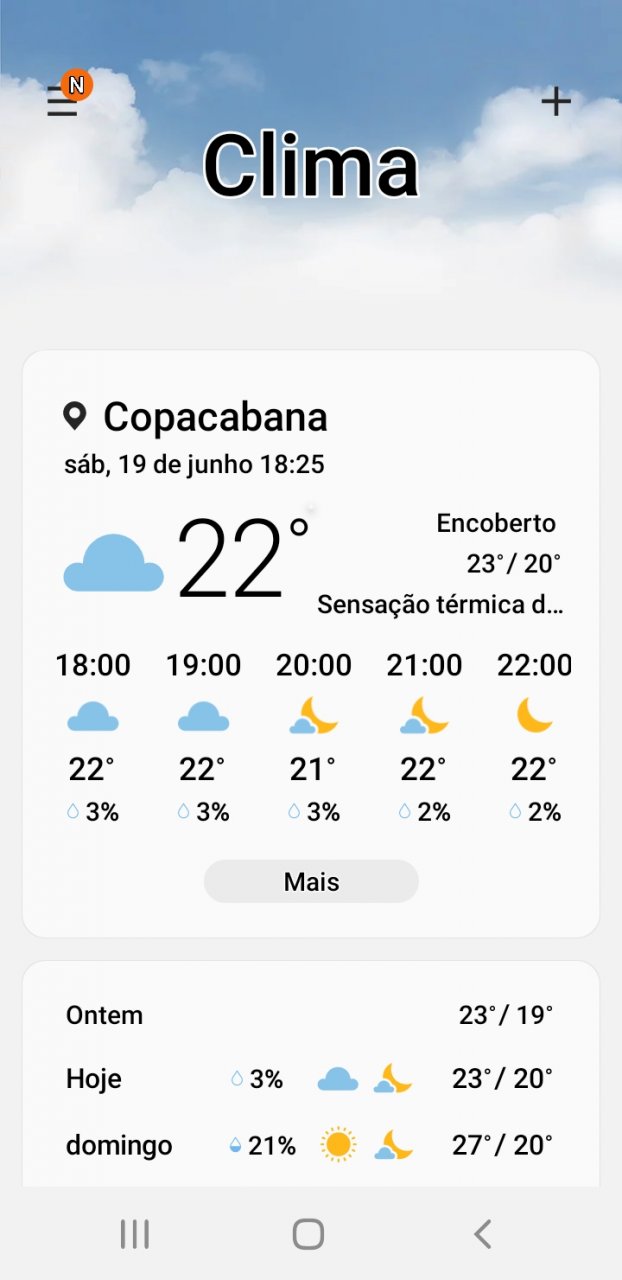The width and height of the screenshot is (622, 1280).
Task: Add a new location with plus icon
Action: point(556,101)
